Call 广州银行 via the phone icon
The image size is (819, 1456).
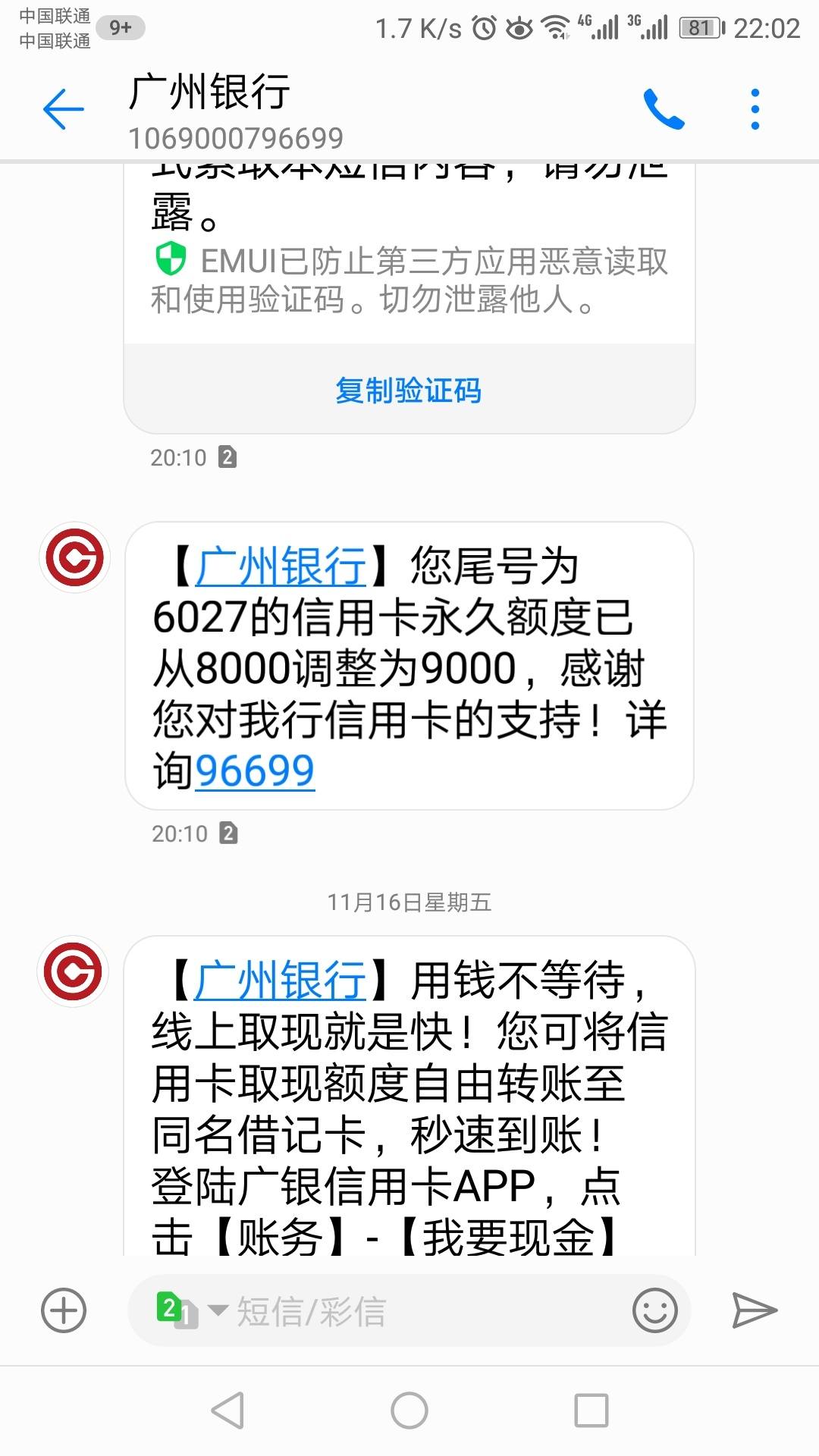664,109
